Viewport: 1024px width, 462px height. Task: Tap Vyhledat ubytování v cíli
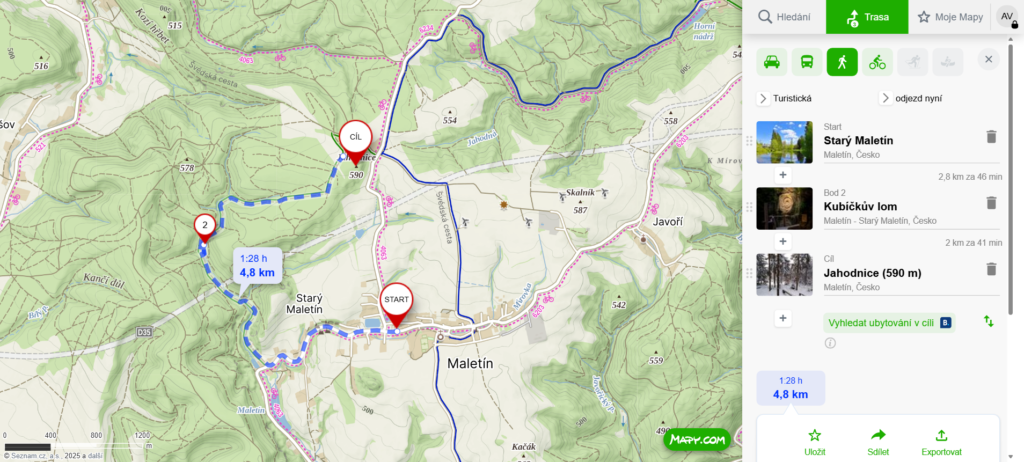889,322
